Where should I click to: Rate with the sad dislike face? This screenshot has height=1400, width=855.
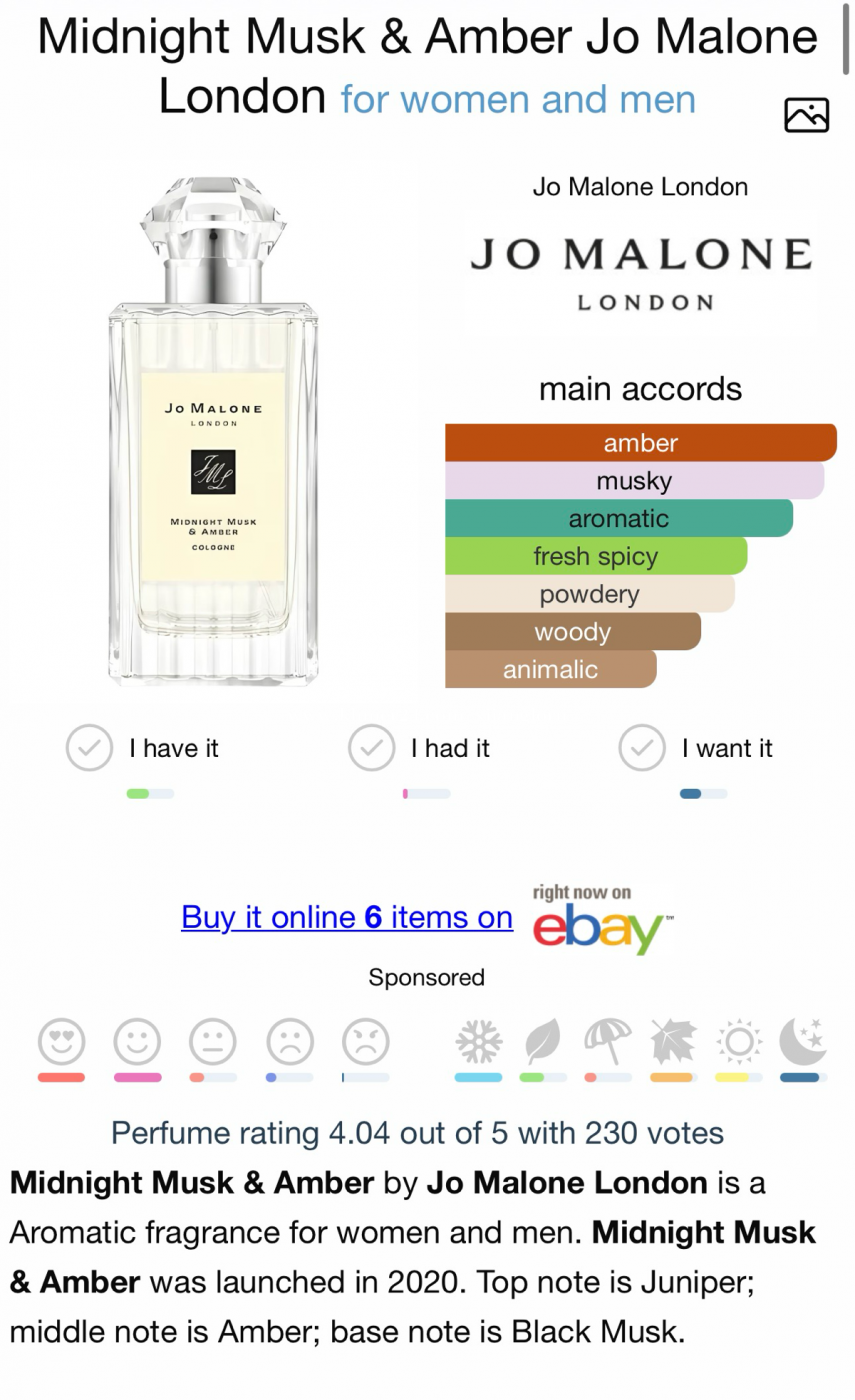click(x=290, y=1043)
